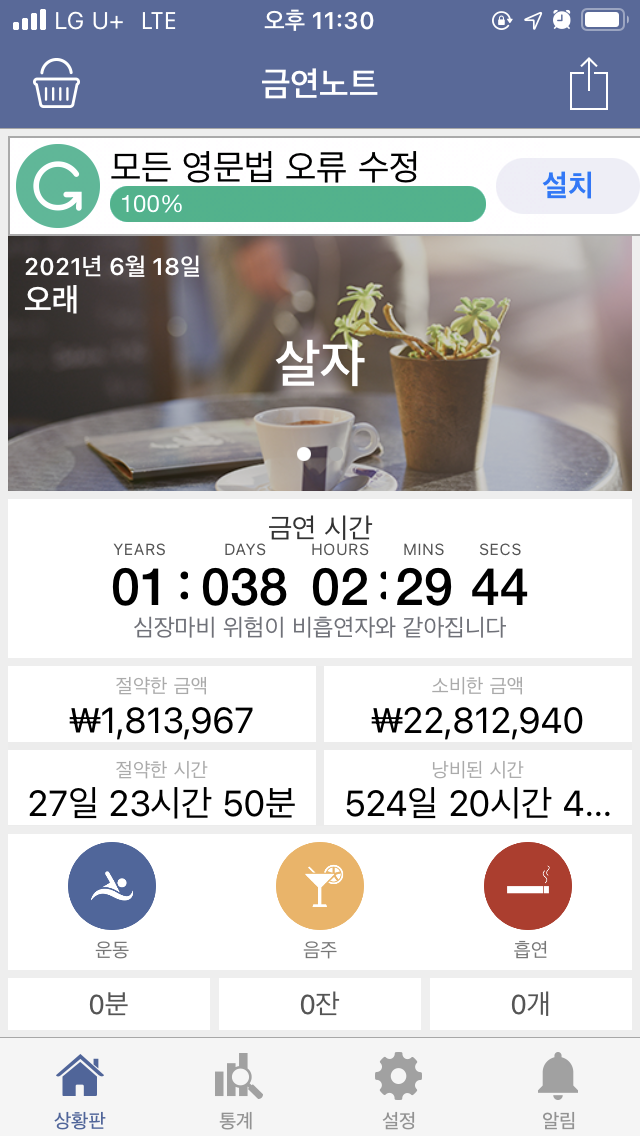
Task: Go to the 알림 tab
Action: pyautogui.click(x=558, y=1090)
